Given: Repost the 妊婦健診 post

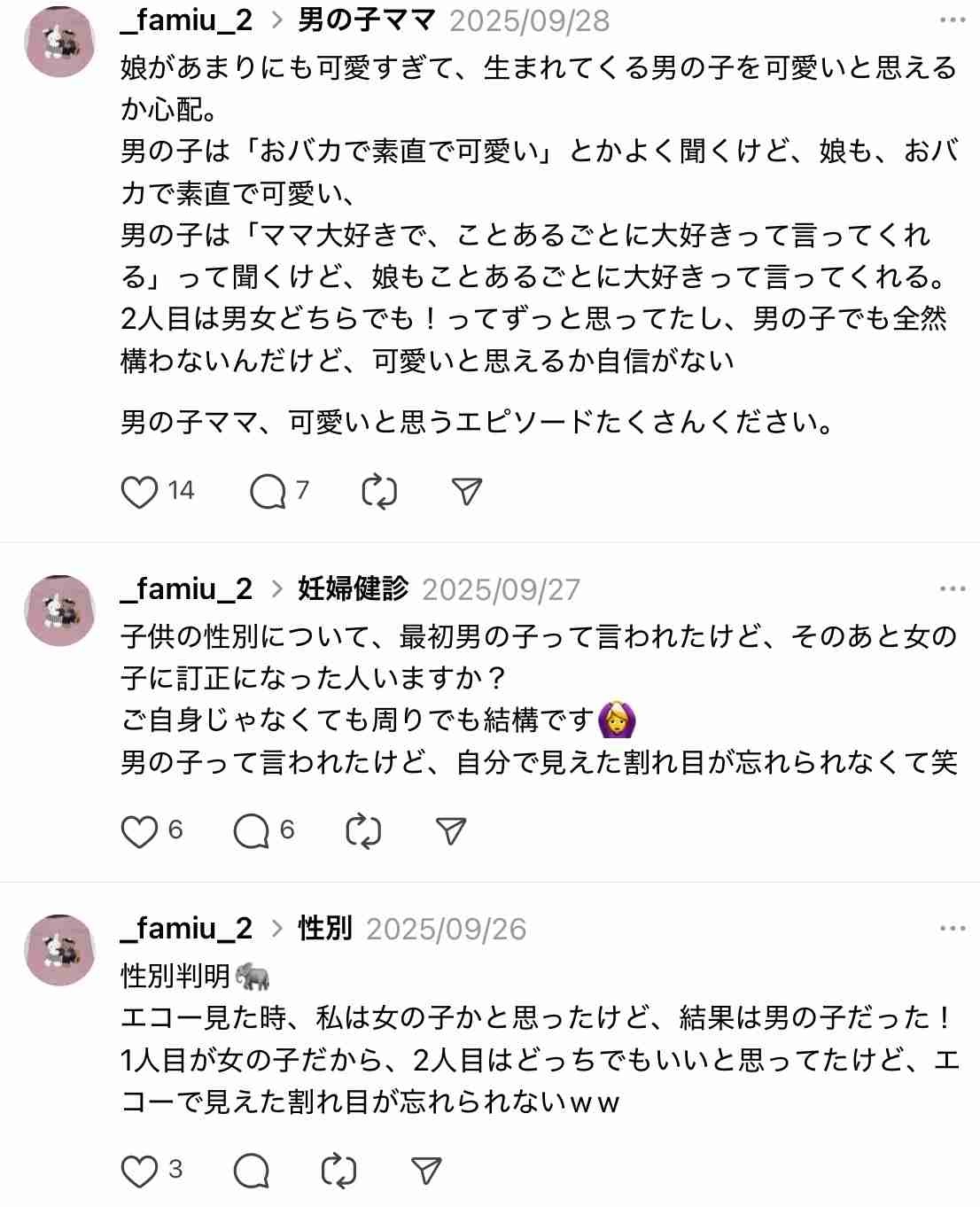Looking at the screenshot, I should (362, 831).
